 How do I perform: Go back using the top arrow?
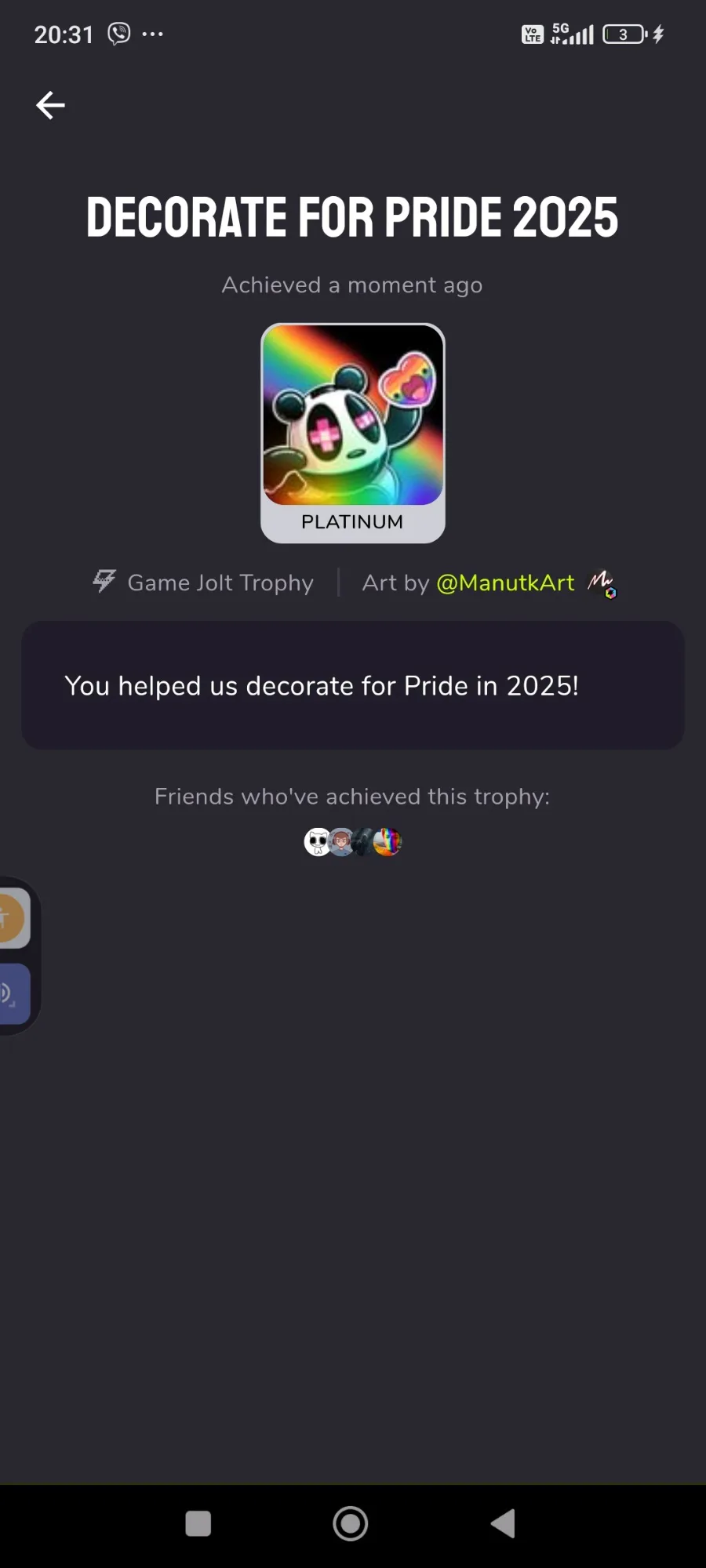50,105
